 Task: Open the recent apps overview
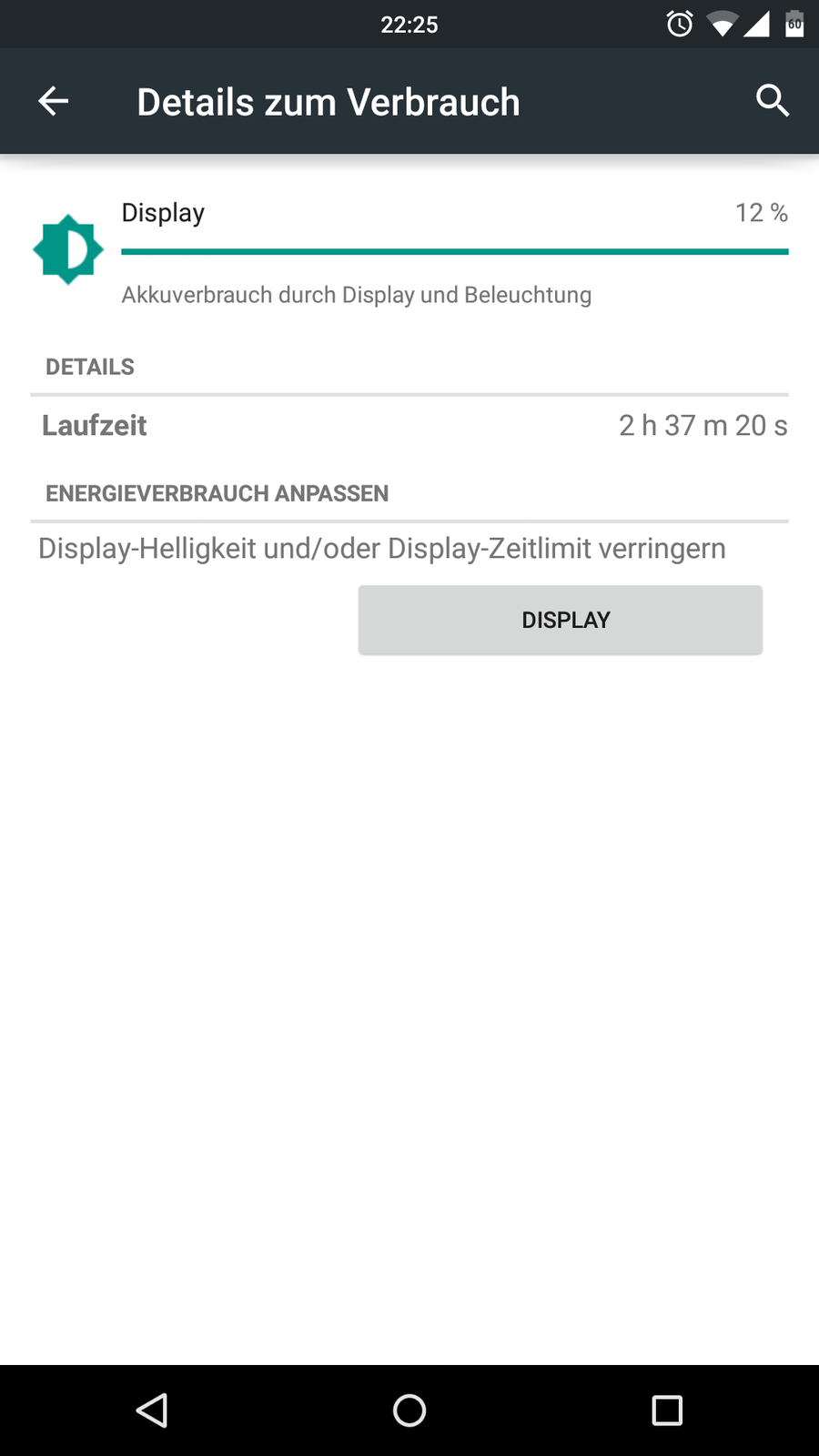pyautogui.click(x=666, y=1410)
